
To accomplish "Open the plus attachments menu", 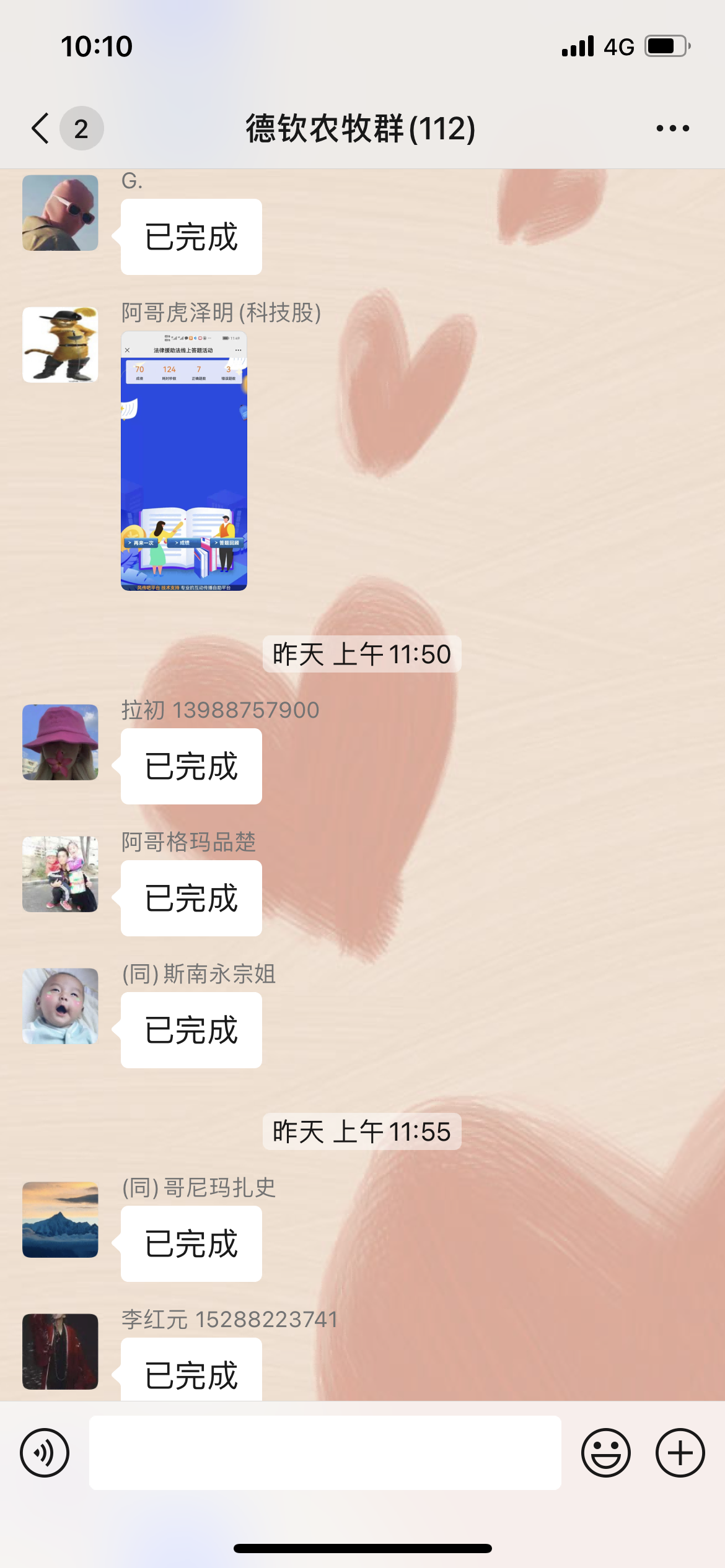I will tap(680, 1452).
